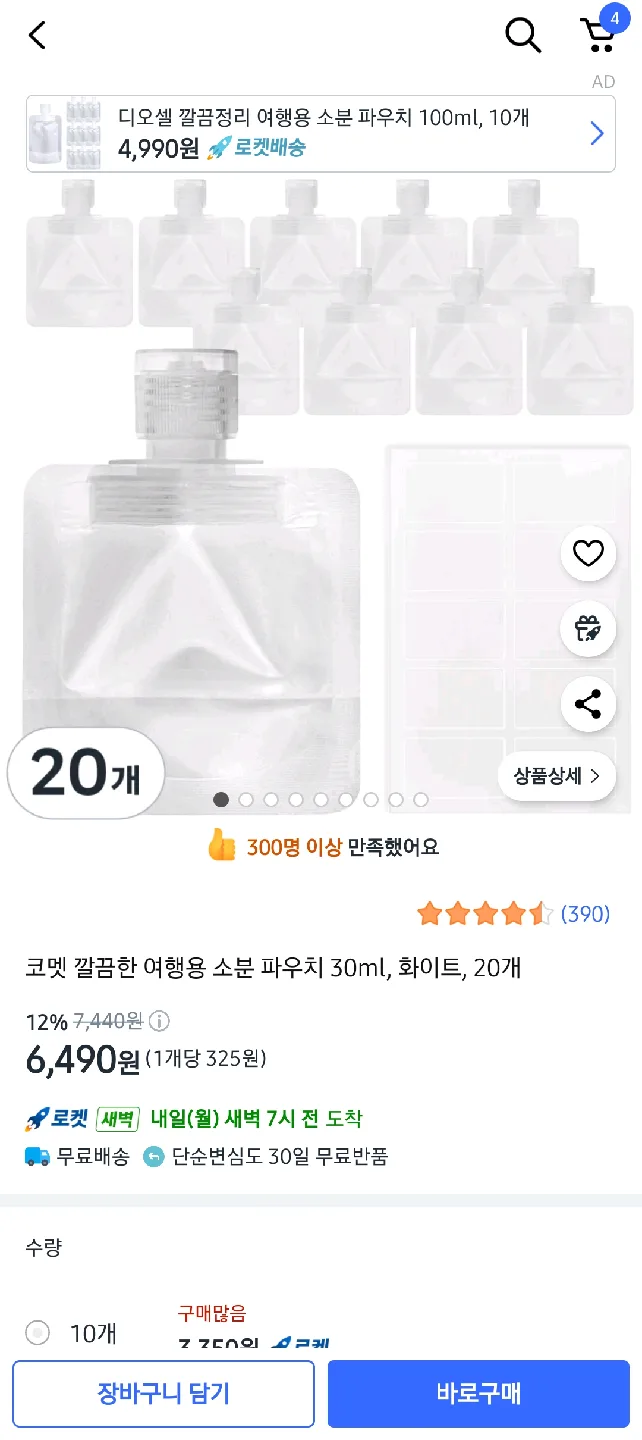The image size is (642, 1440).
Task: View the 390 reviews
Action: (x=585, y=914)
